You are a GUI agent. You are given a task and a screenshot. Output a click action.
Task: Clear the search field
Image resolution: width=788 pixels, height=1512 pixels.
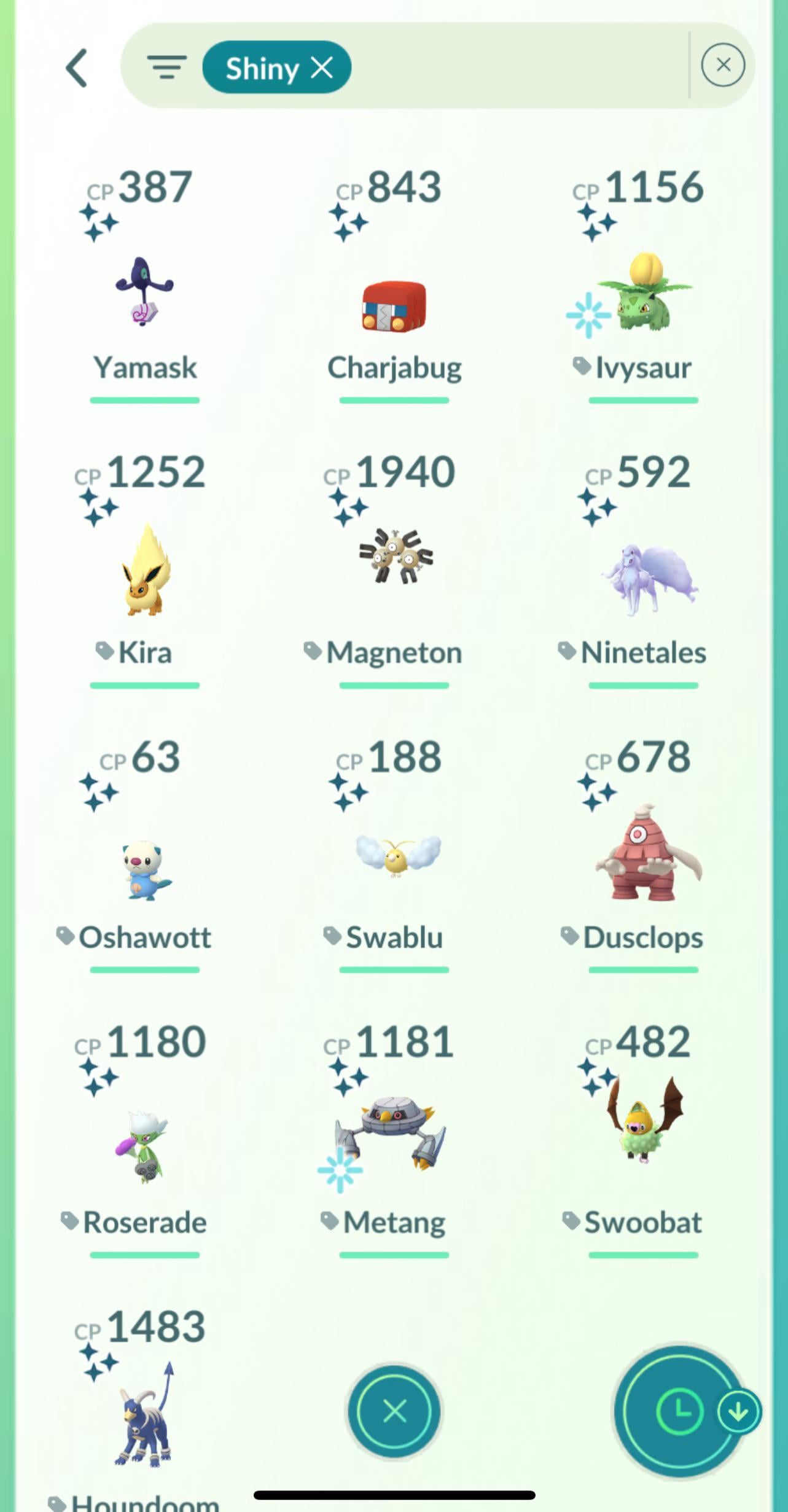(723, 65)
